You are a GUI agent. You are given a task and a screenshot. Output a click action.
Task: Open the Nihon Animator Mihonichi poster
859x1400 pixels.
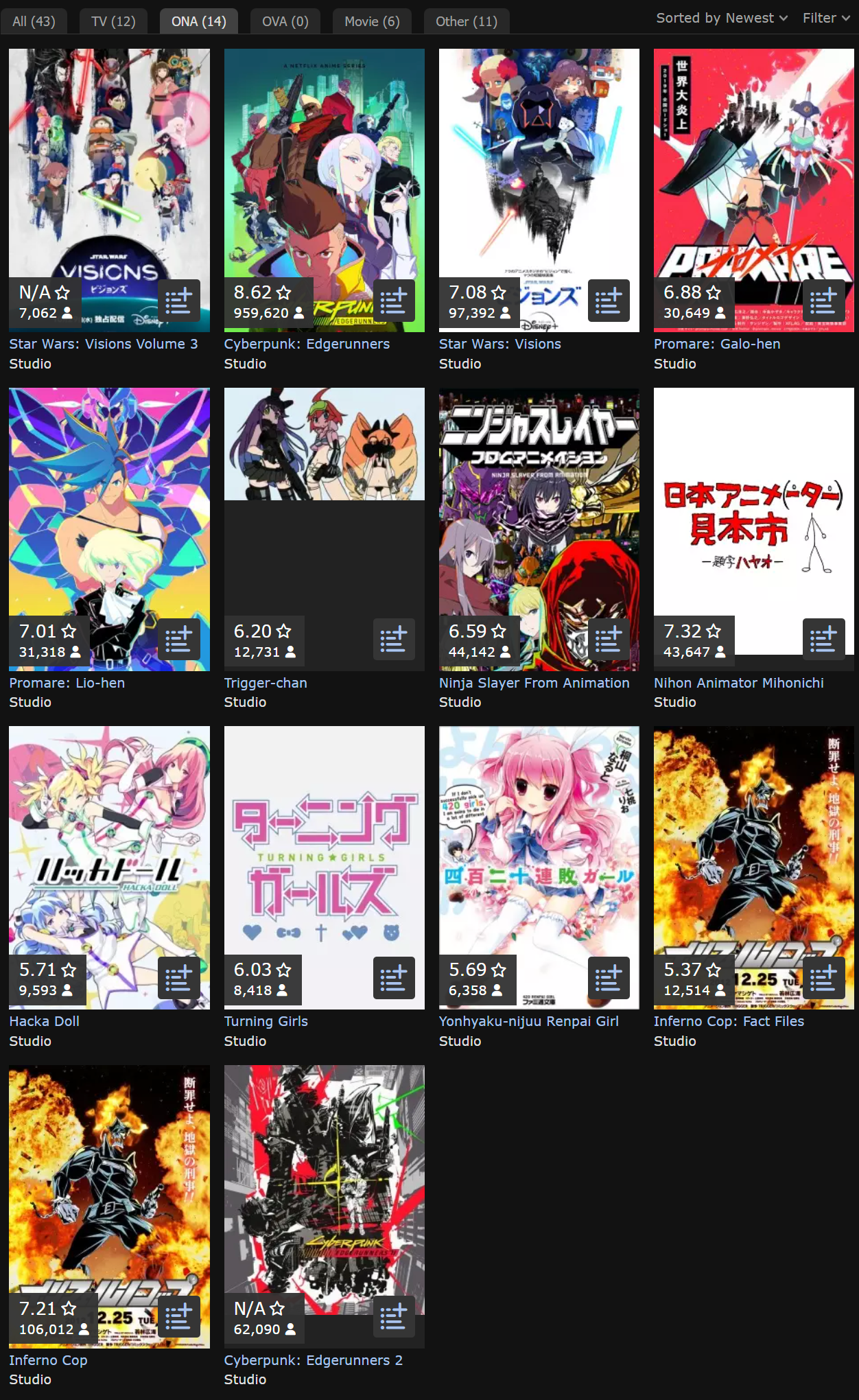click(x=753, y=508)
